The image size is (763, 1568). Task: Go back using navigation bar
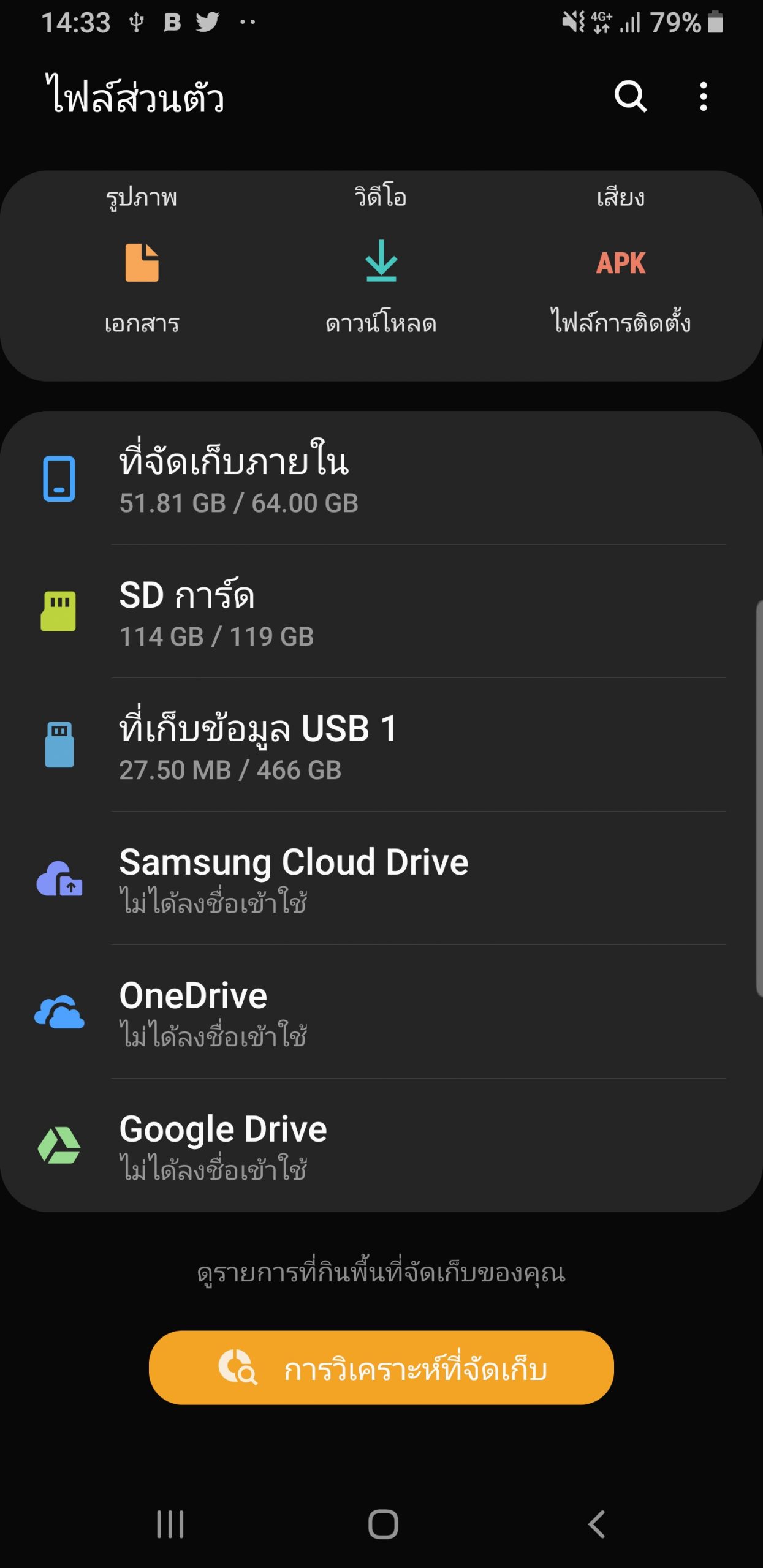pyautogui.click(x=596, y=1524)
